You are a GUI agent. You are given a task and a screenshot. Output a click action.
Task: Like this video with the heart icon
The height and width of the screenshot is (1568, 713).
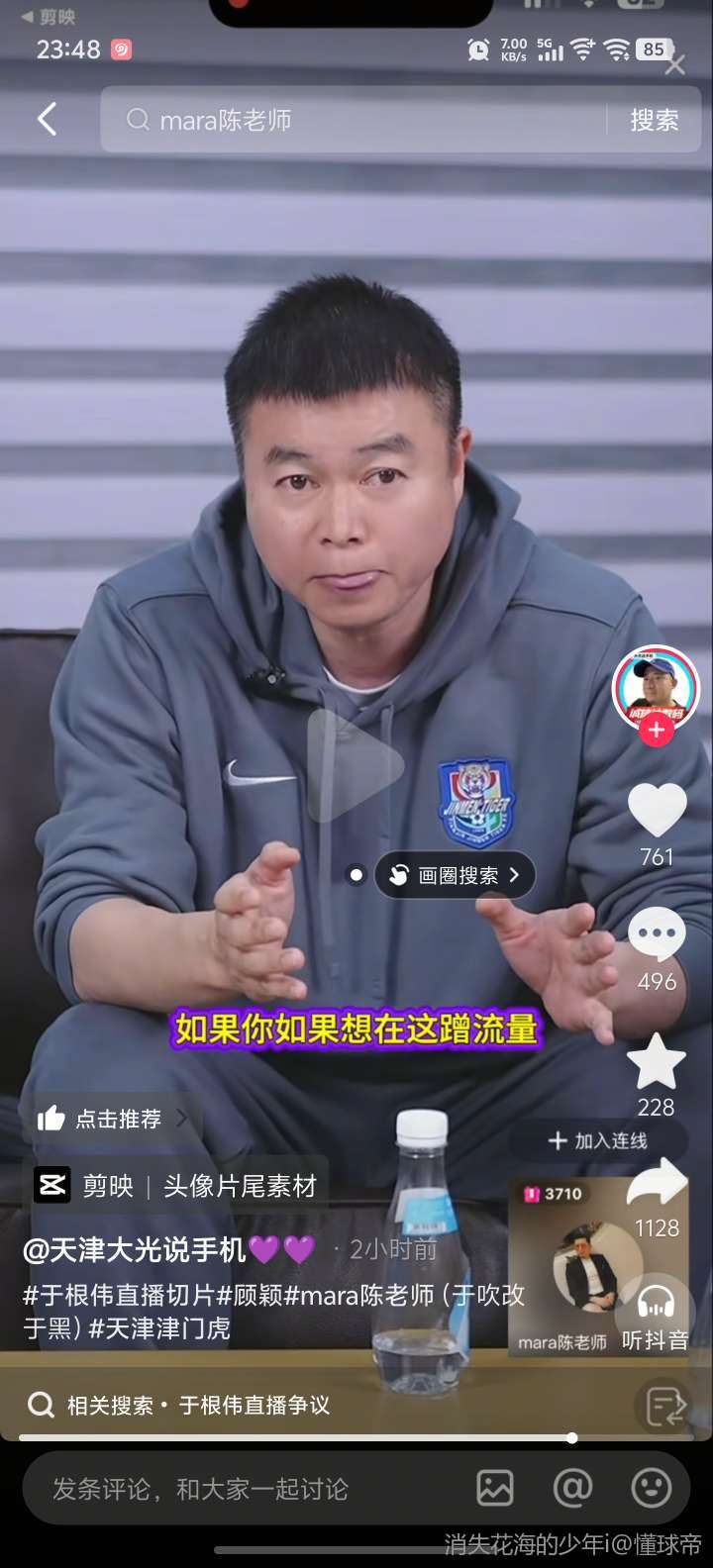click(x=657, y=809)
